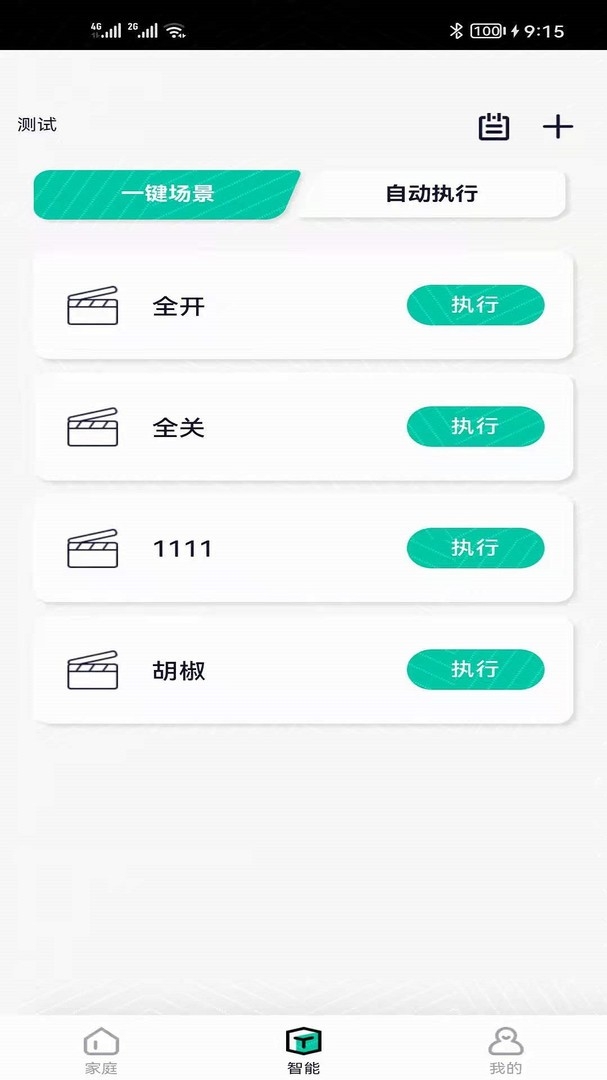Open the log clipboard icon
The width and height of the screenshot is (607, 1080).
tap(494, 127)
